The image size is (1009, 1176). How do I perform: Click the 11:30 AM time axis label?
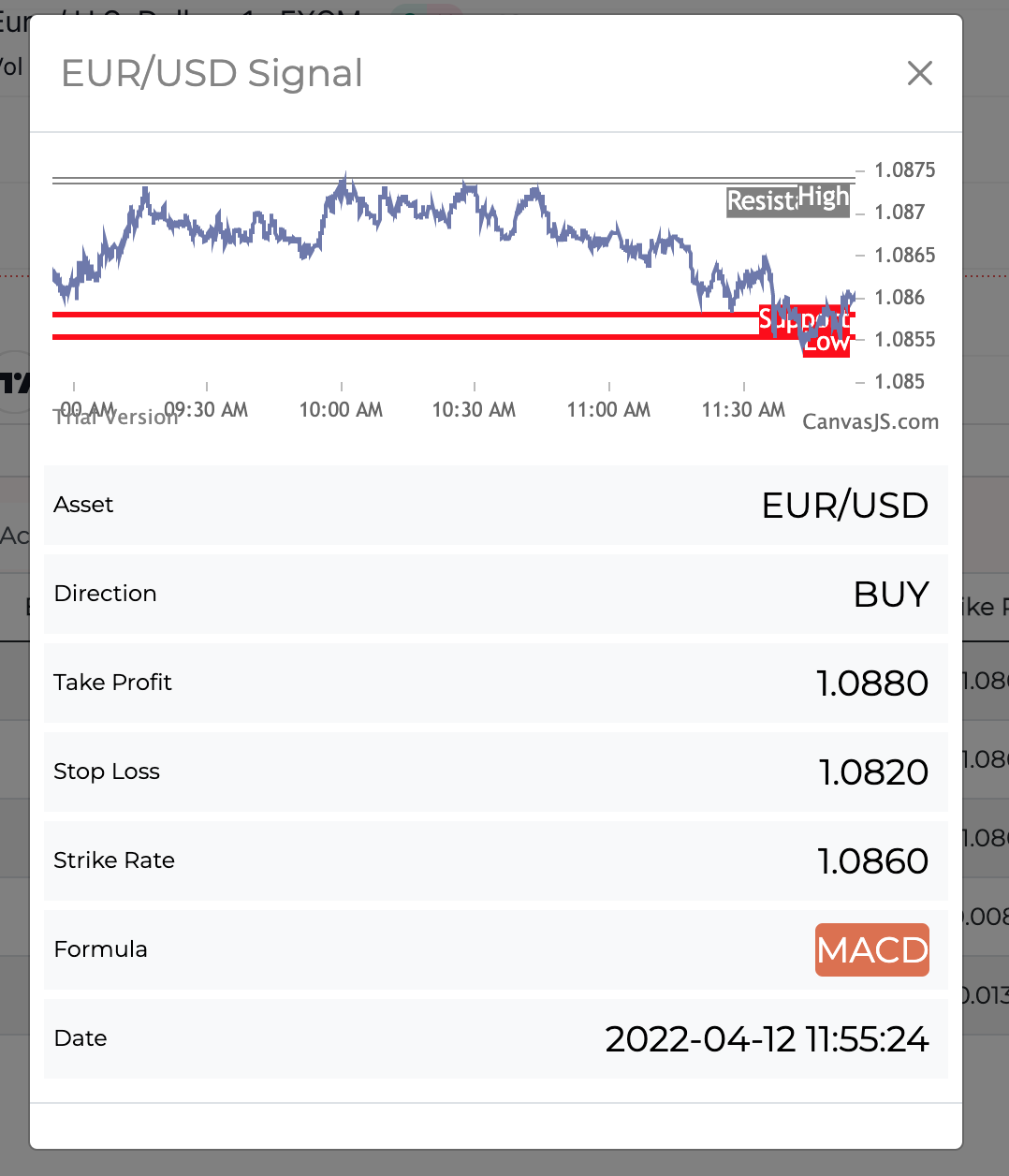pyautogui.click(x=743, y=409)
